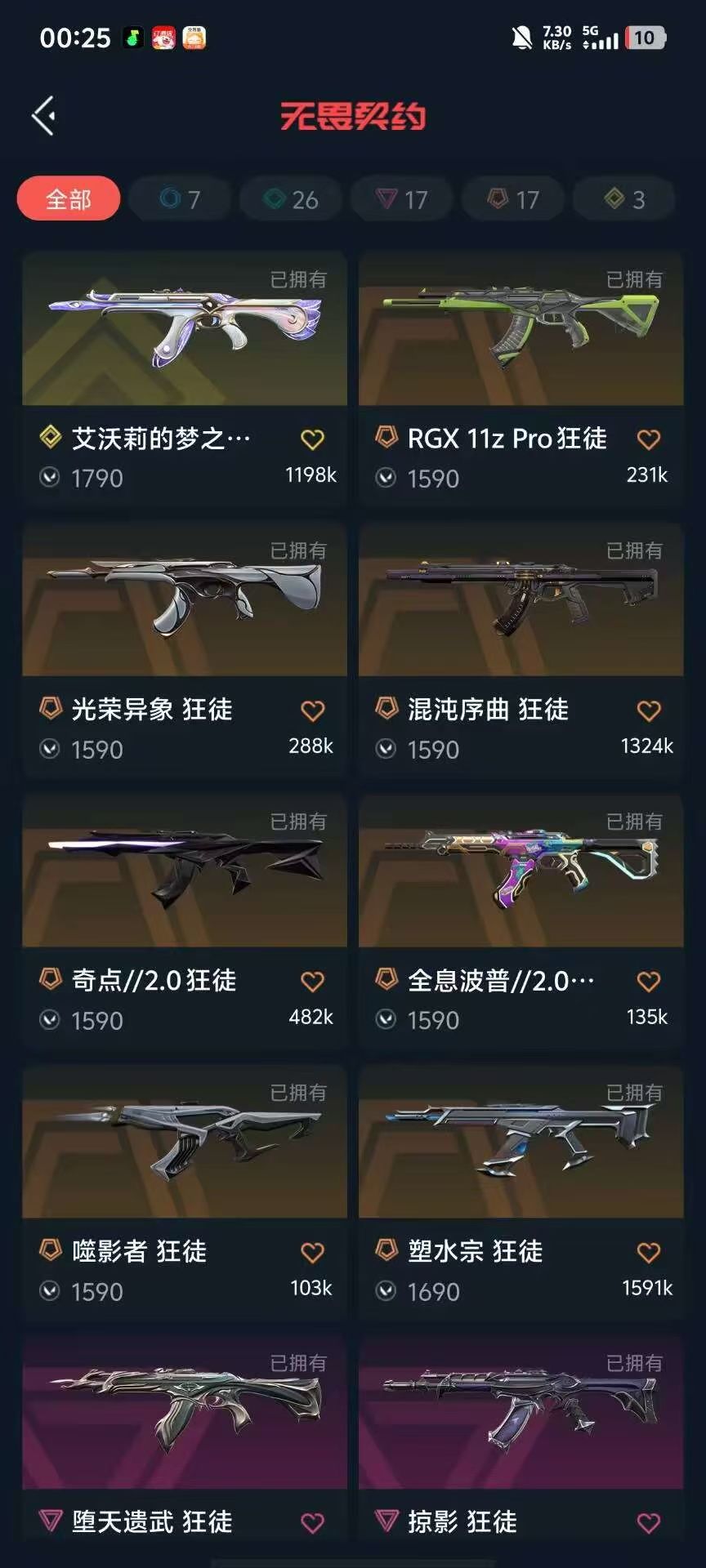The height and width of the screenshot is (1568, 706).
Task: Filter by the tier with 3 skins
Action: click(624, 199)
